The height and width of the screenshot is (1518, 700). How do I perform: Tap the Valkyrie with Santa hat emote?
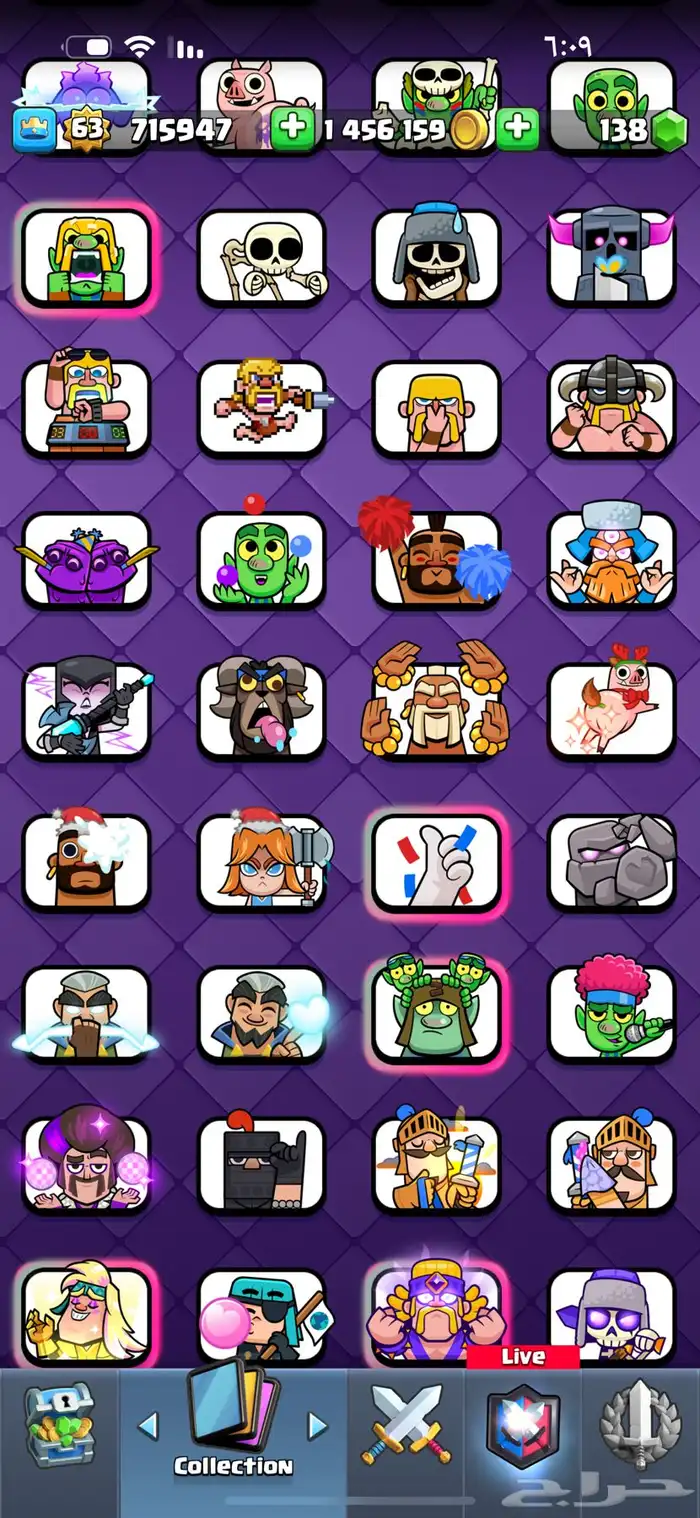262,862
